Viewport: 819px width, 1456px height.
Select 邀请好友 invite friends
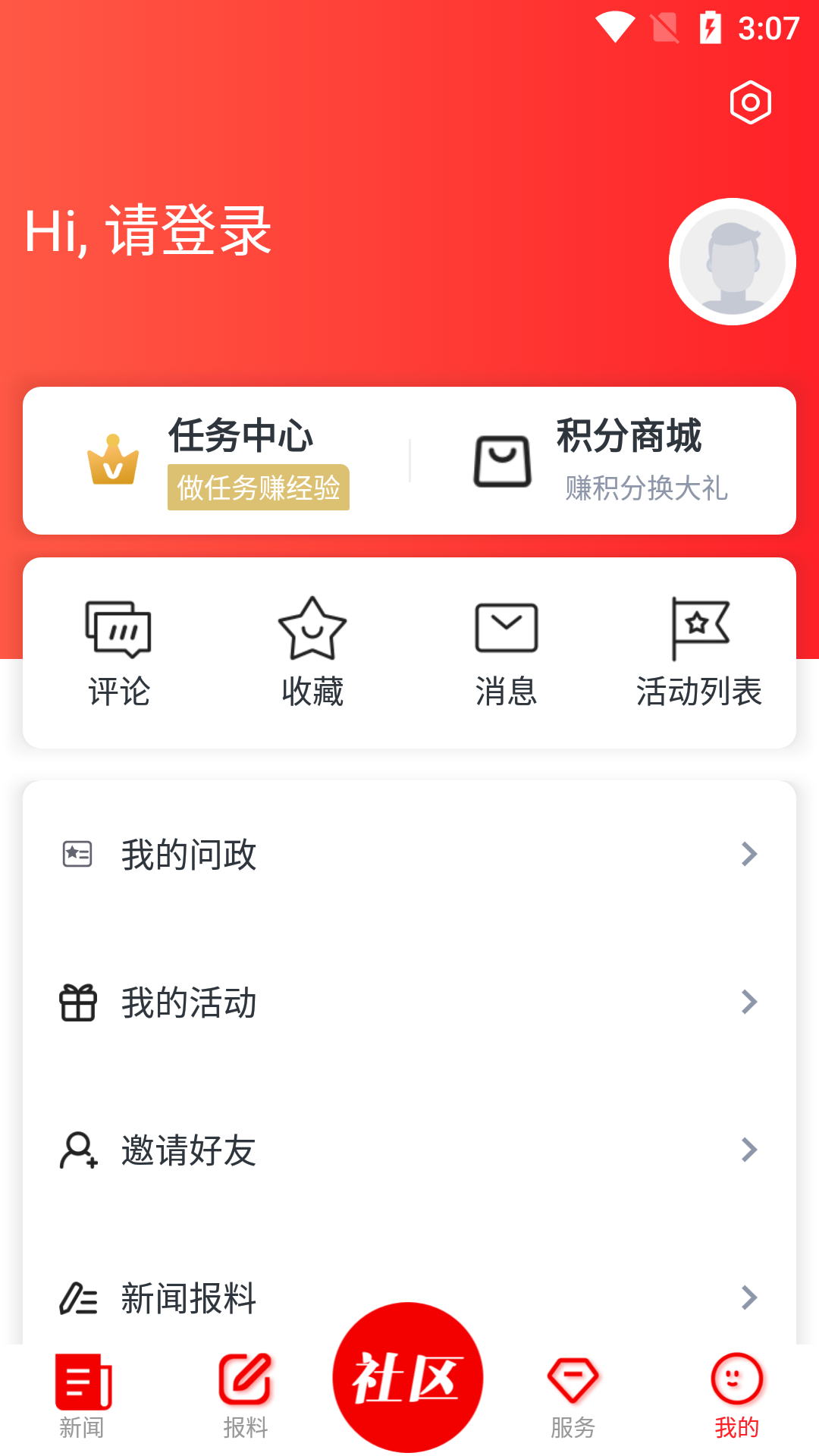409,1150
